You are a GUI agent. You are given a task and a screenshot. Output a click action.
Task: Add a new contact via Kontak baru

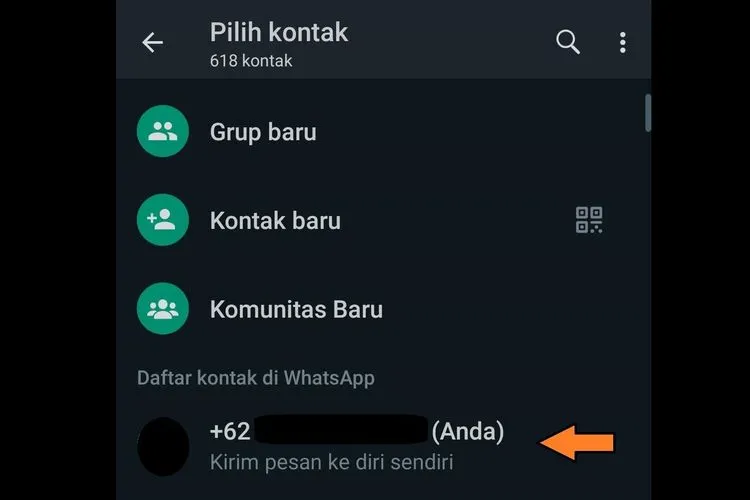pyautogui.click(x=275, y=220)
